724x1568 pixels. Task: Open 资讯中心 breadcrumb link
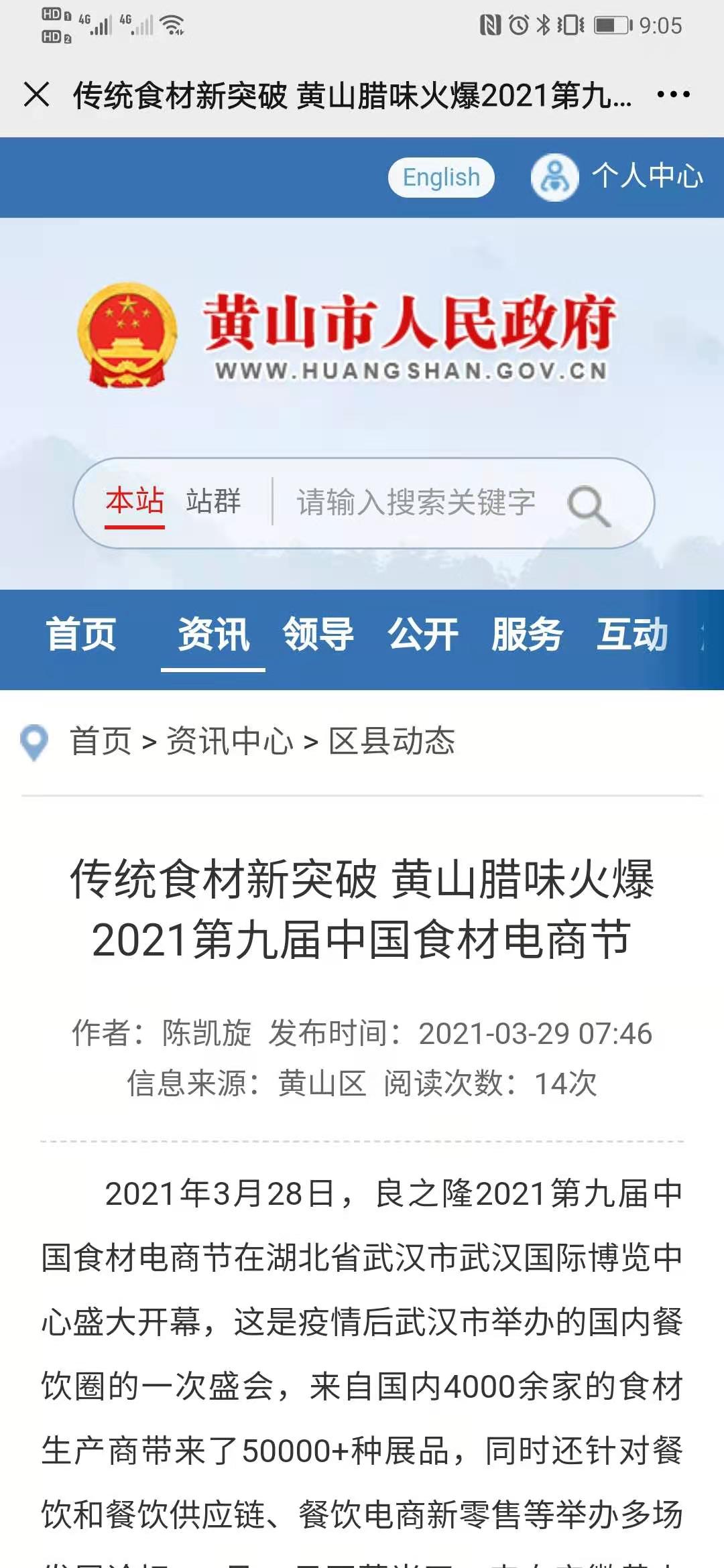point(230,741)
